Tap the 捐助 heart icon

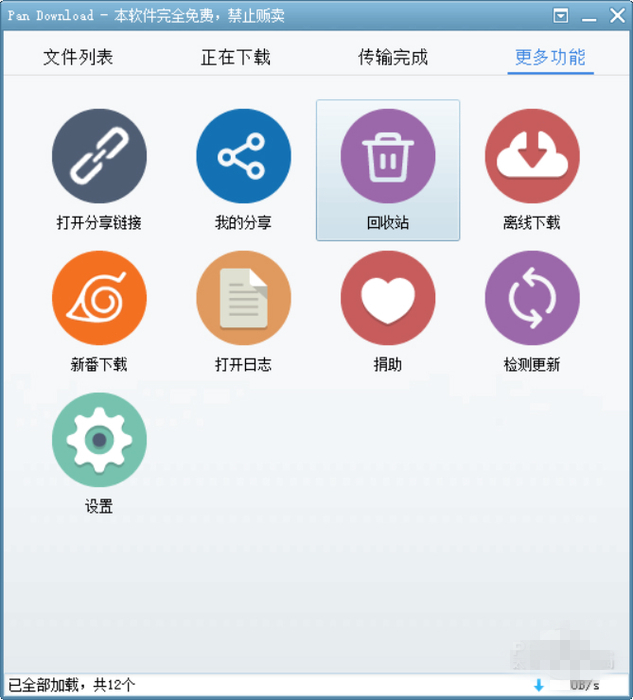[x=388, y=299]
